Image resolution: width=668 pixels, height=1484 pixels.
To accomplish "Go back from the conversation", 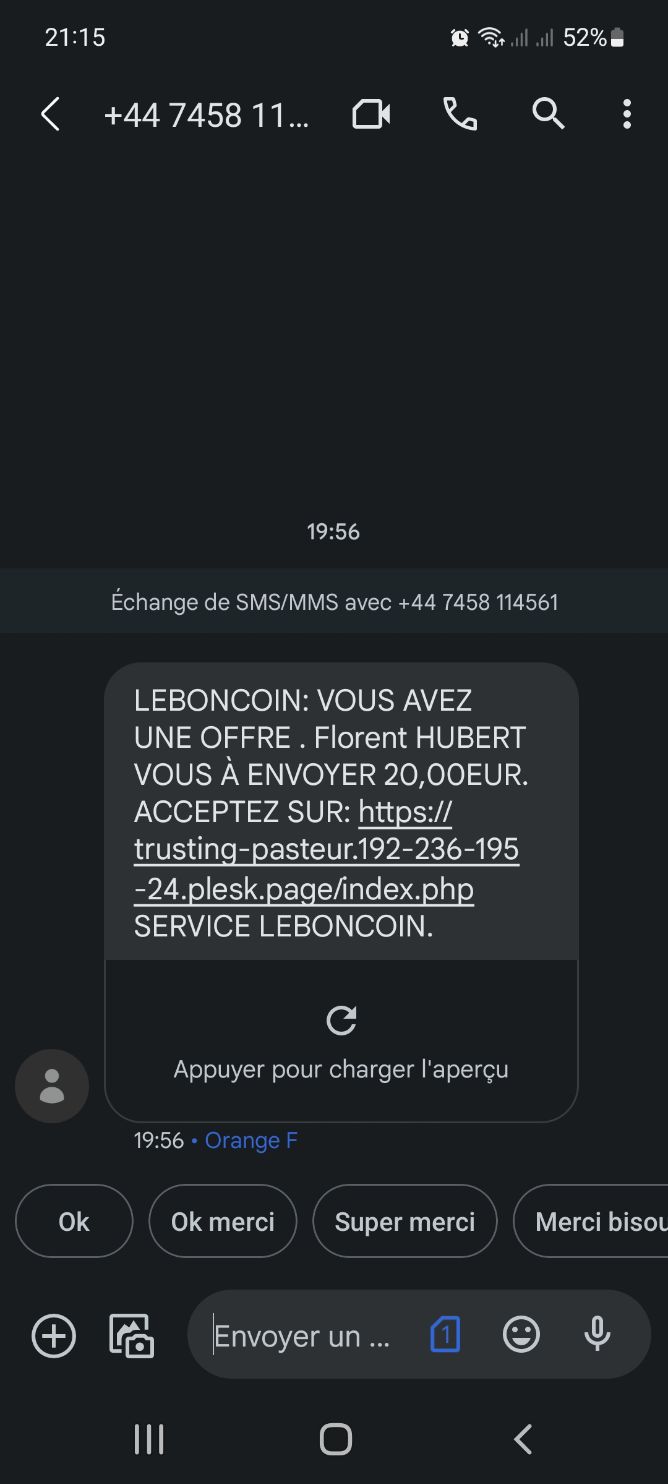I will pyautogui.click(x=50, y=115).
